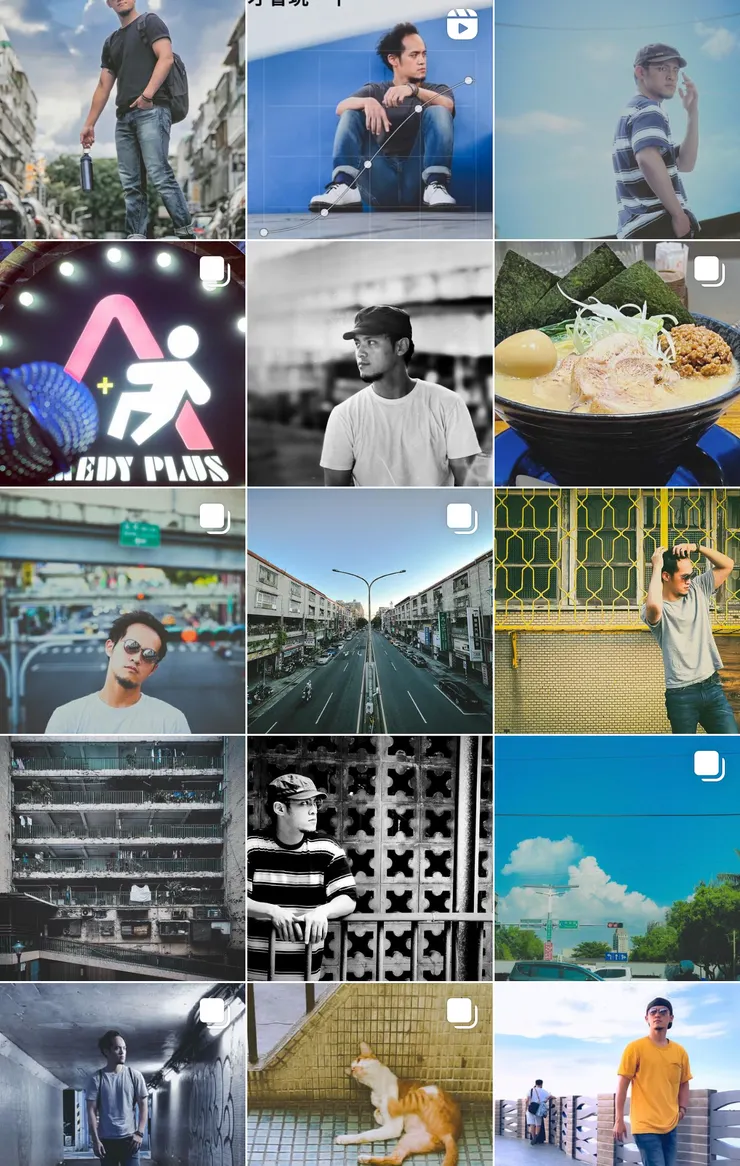The image size is (740, 1166).
Task: Open the post of man in blue striped shirt
Action: pyautogui.click(x=617, y=119)
